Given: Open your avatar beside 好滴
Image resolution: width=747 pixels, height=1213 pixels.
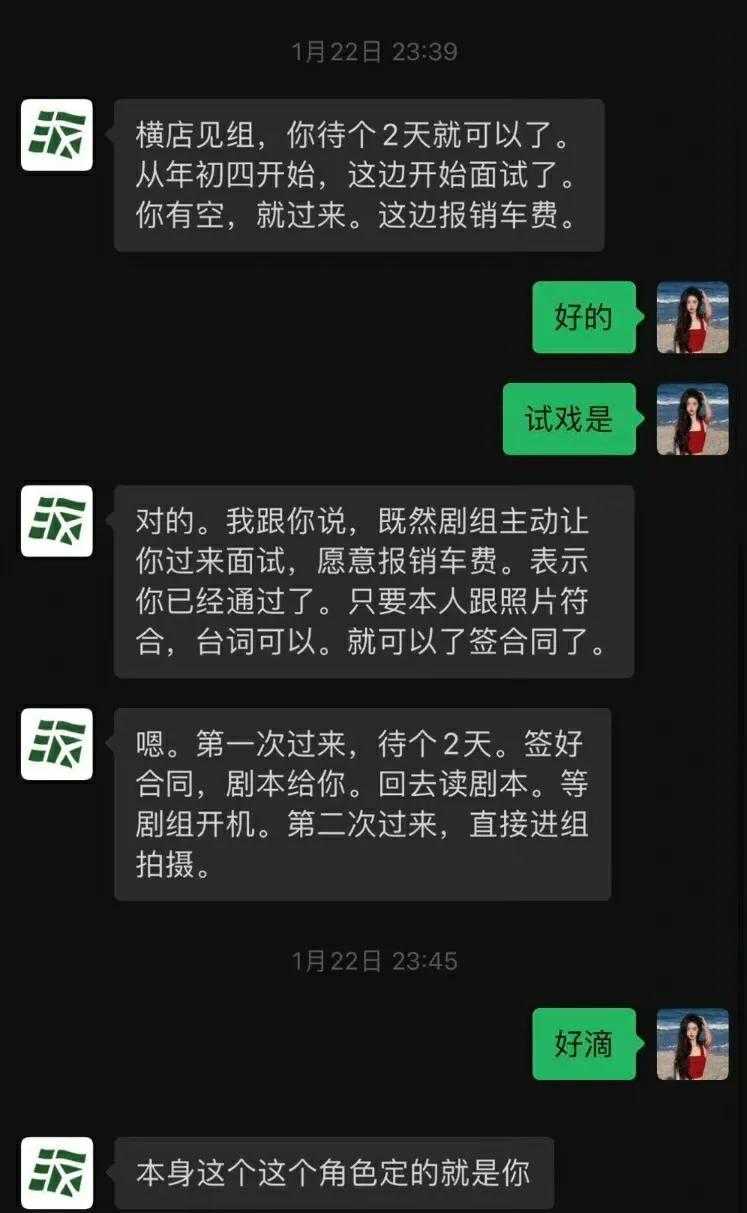Looking at the screenshot, I should 692,1044.
